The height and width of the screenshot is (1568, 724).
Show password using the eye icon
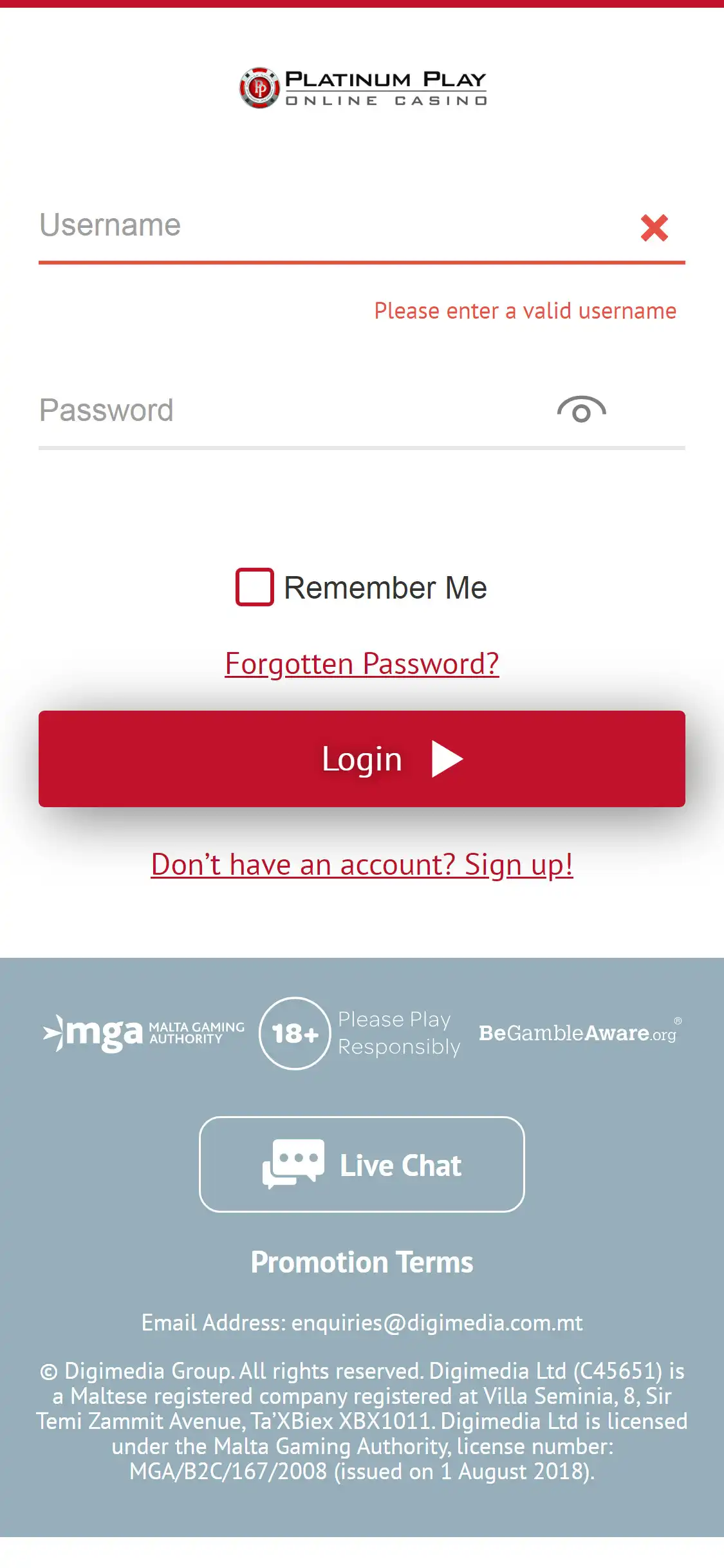[581, 410]
